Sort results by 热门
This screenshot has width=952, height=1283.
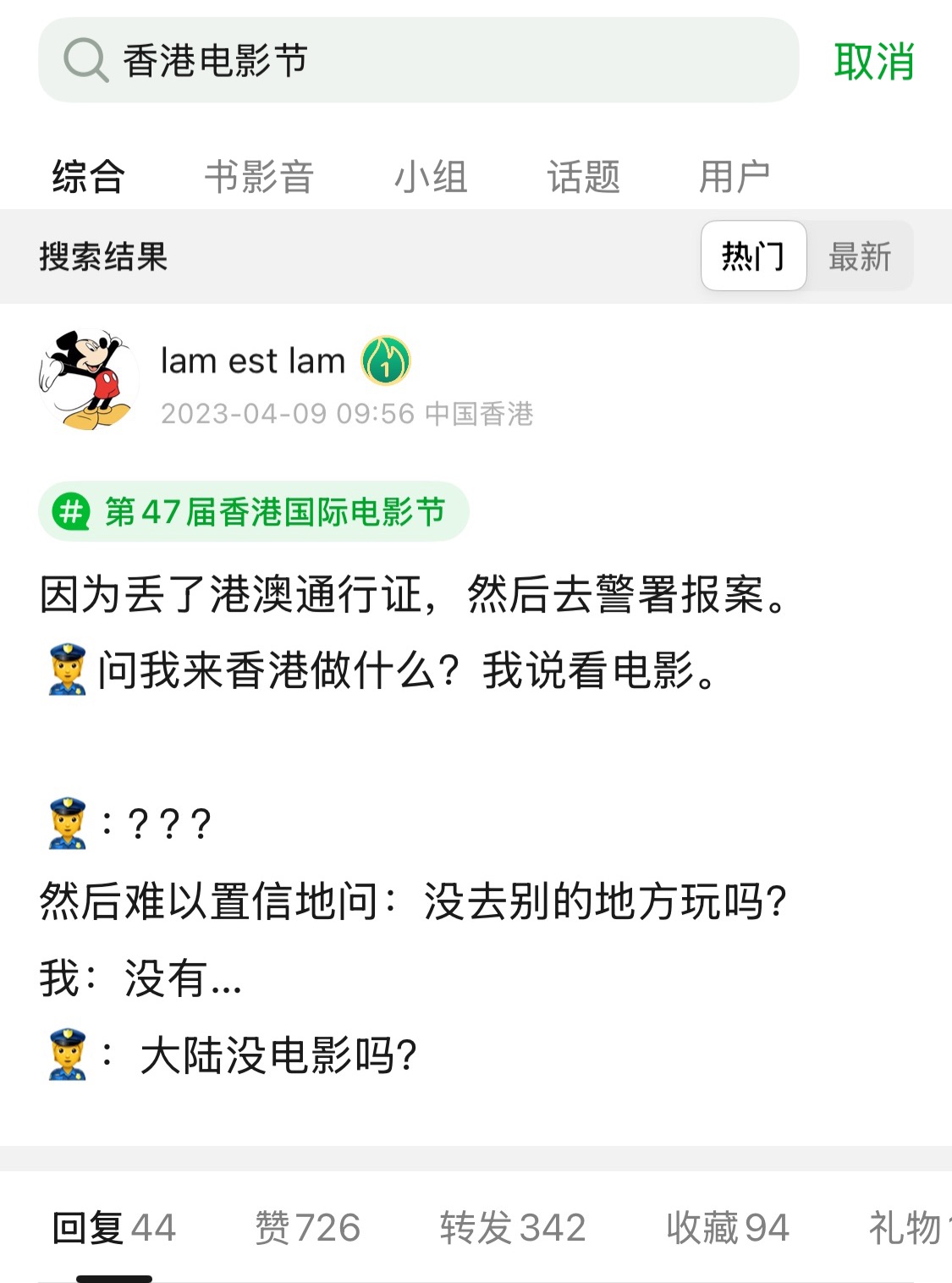click(x=753, y=256)
